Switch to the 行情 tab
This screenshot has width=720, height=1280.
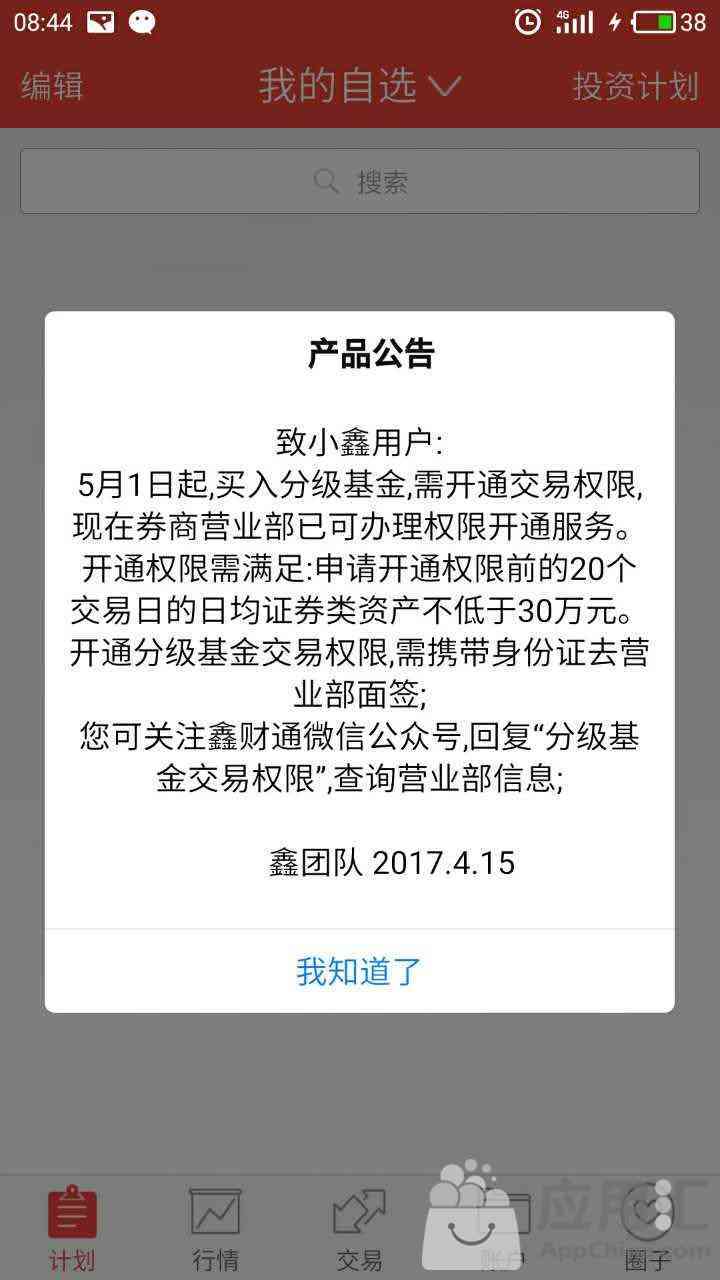(216, 1228)
